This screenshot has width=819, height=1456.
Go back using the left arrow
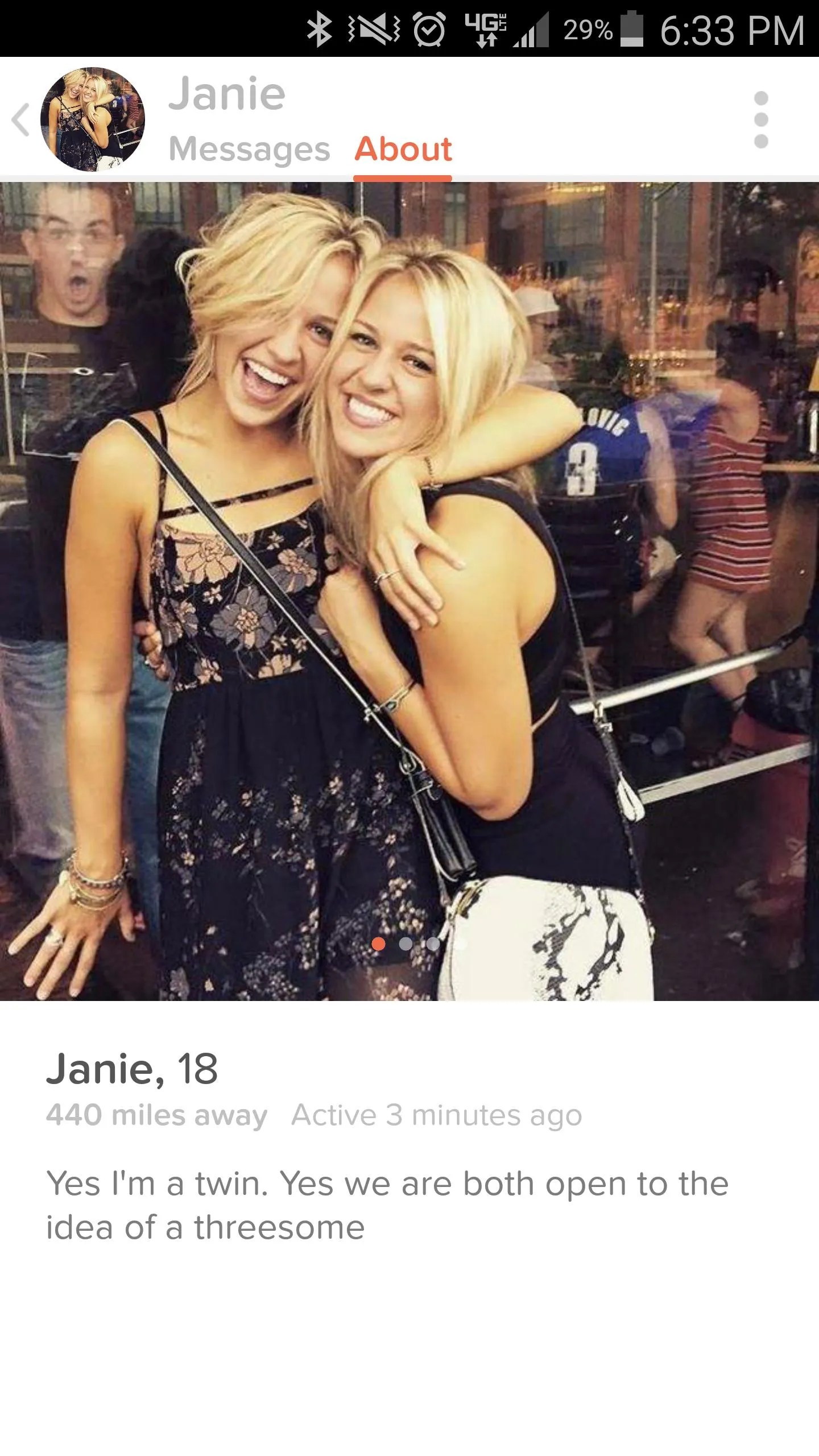[x=20, y=120]
